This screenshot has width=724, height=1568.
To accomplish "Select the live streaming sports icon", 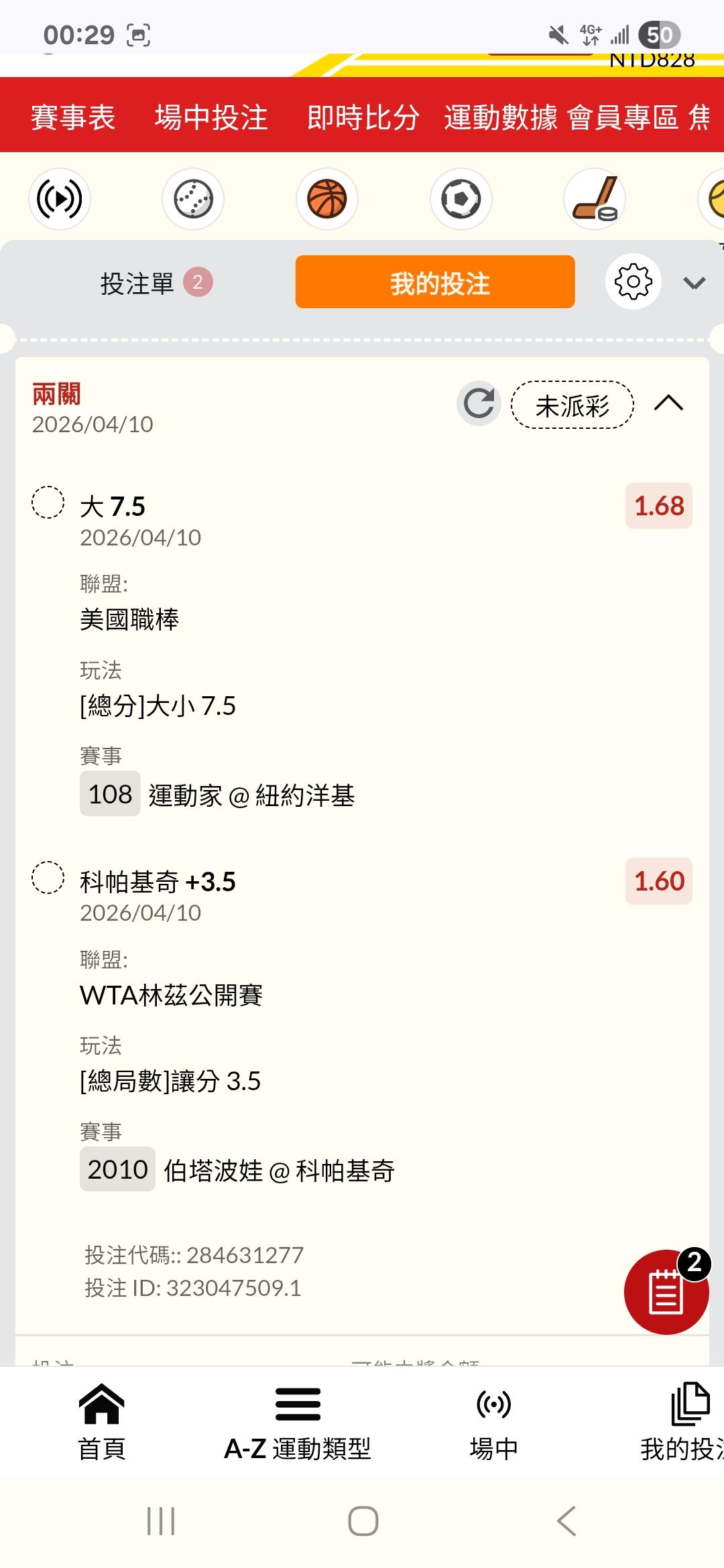I will [x=60, y=199].
